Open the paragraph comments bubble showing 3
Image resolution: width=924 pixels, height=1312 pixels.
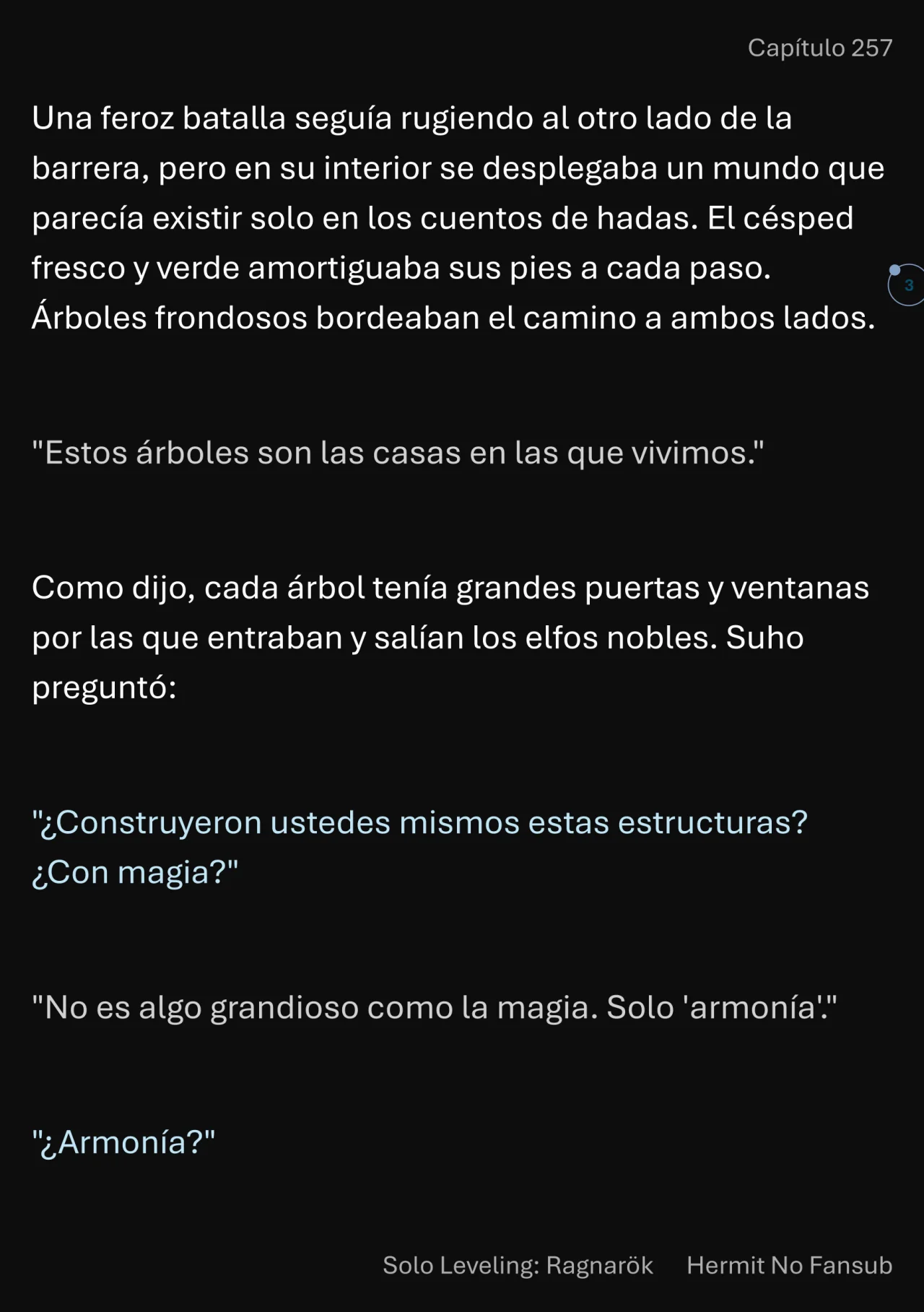coord(907,285)
